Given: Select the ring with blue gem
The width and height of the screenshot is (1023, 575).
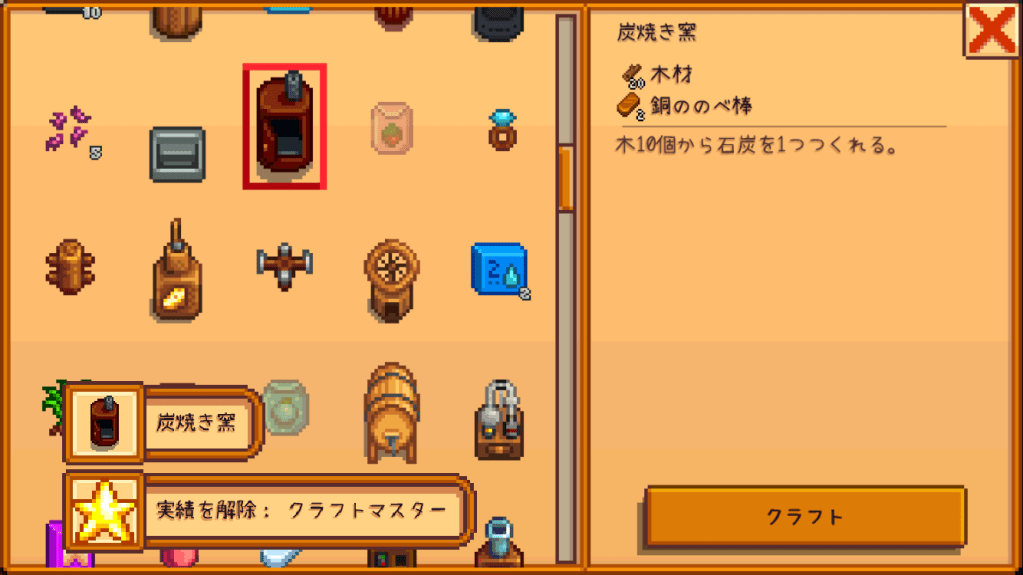Looking at the screenshot, I should (502, 130).
